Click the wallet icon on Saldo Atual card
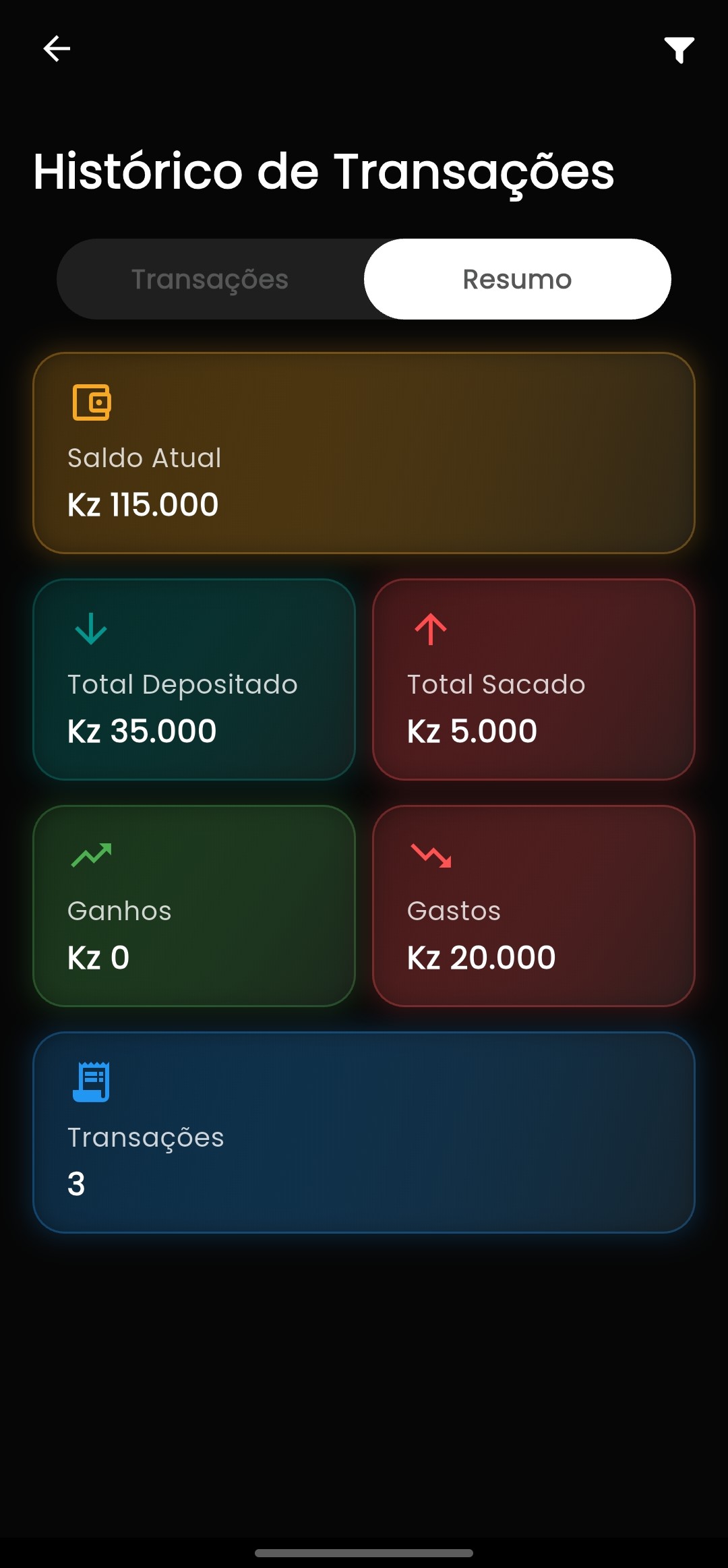The height and width of the screenshot is (1568, 728). 91,402
